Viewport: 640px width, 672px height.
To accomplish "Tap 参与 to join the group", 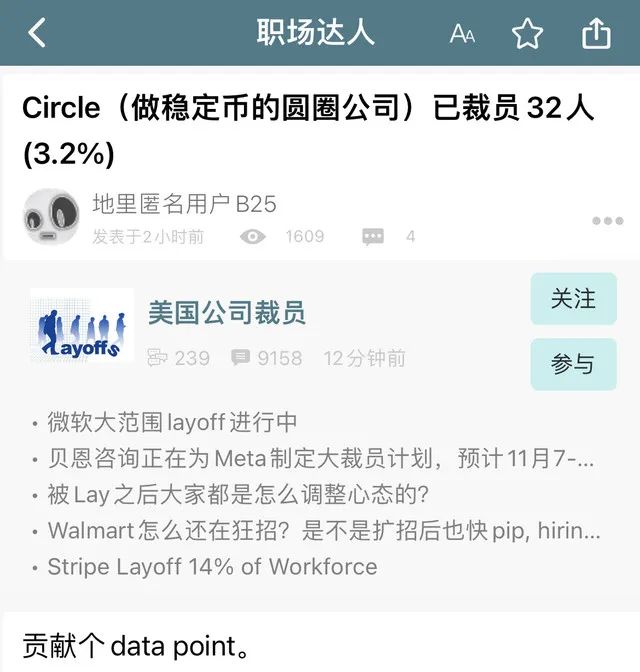I will [573, 364].
